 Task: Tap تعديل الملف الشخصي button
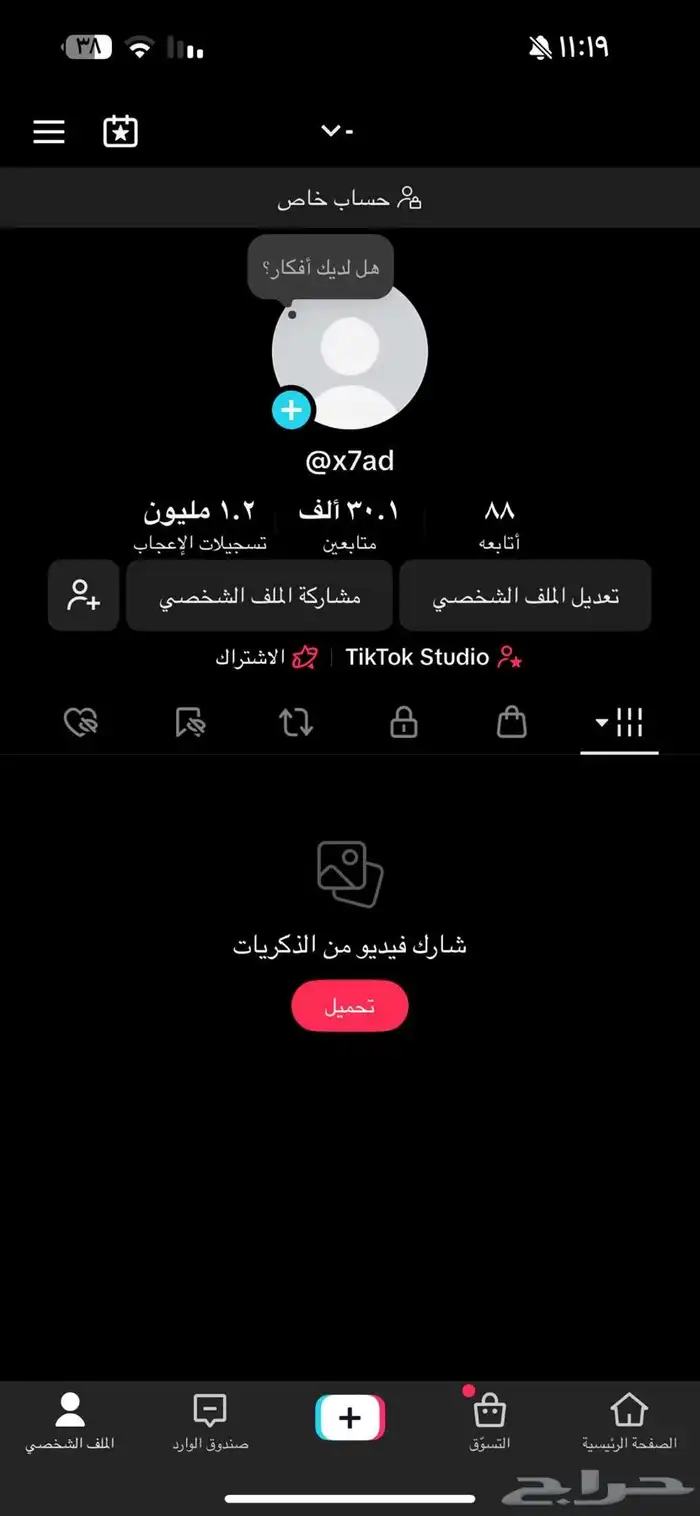525,596
